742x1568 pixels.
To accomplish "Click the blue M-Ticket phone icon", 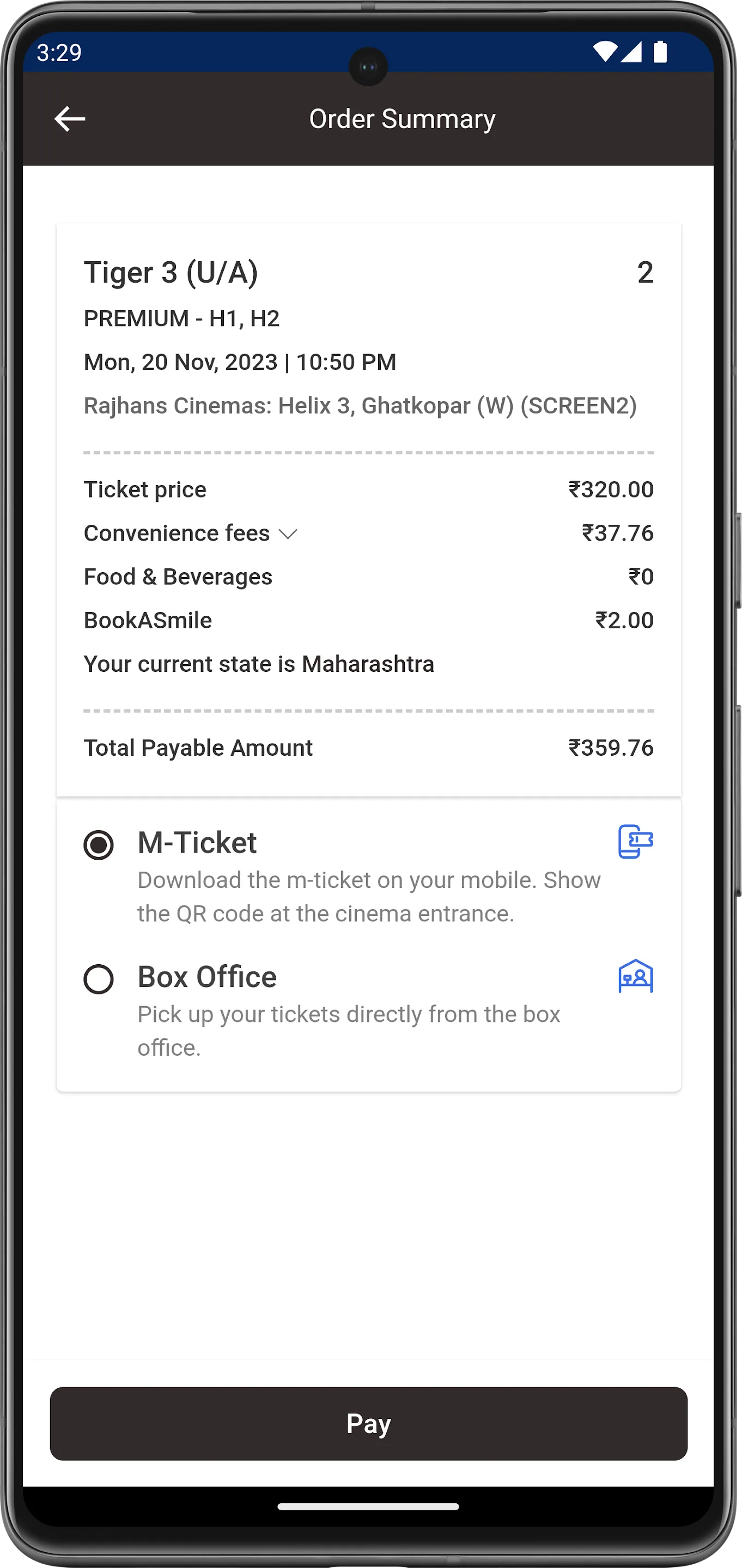I will click(x=635, y=842).
